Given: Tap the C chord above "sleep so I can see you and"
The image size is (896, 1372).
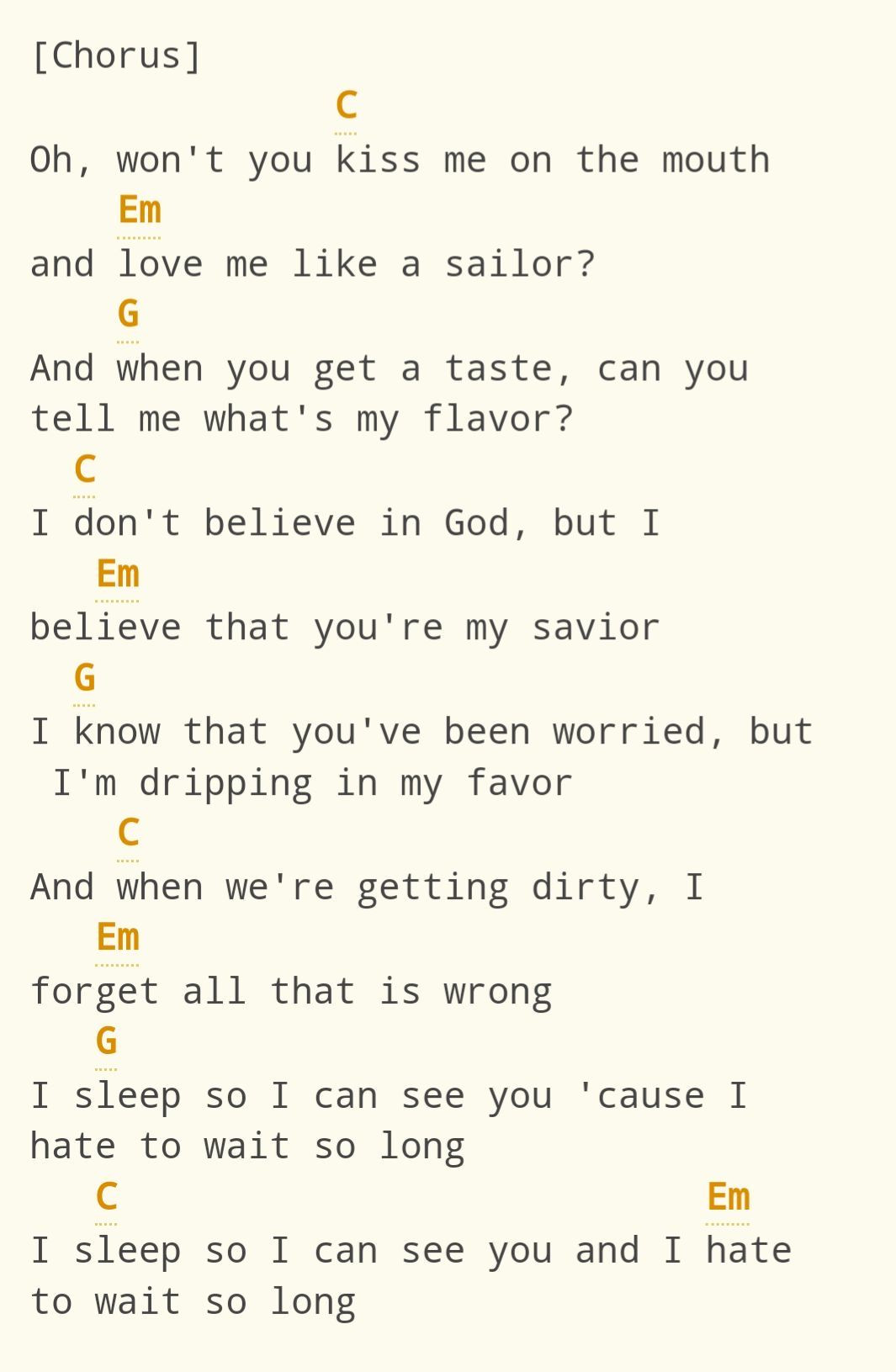Looking at the screenshot, I should [106, 1197].
